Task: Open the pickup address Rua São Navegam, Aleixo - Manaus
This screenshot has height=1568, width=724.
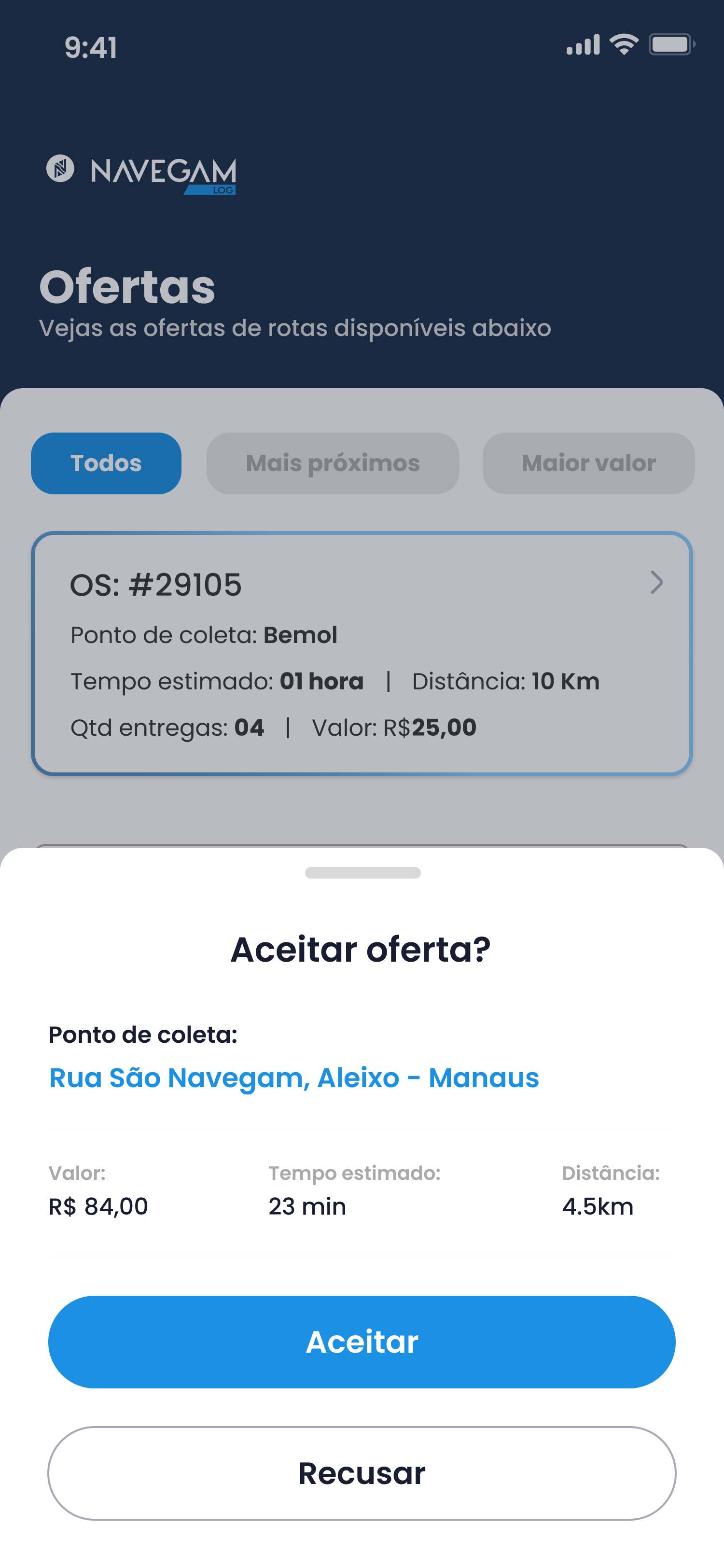Action: 294,1078
